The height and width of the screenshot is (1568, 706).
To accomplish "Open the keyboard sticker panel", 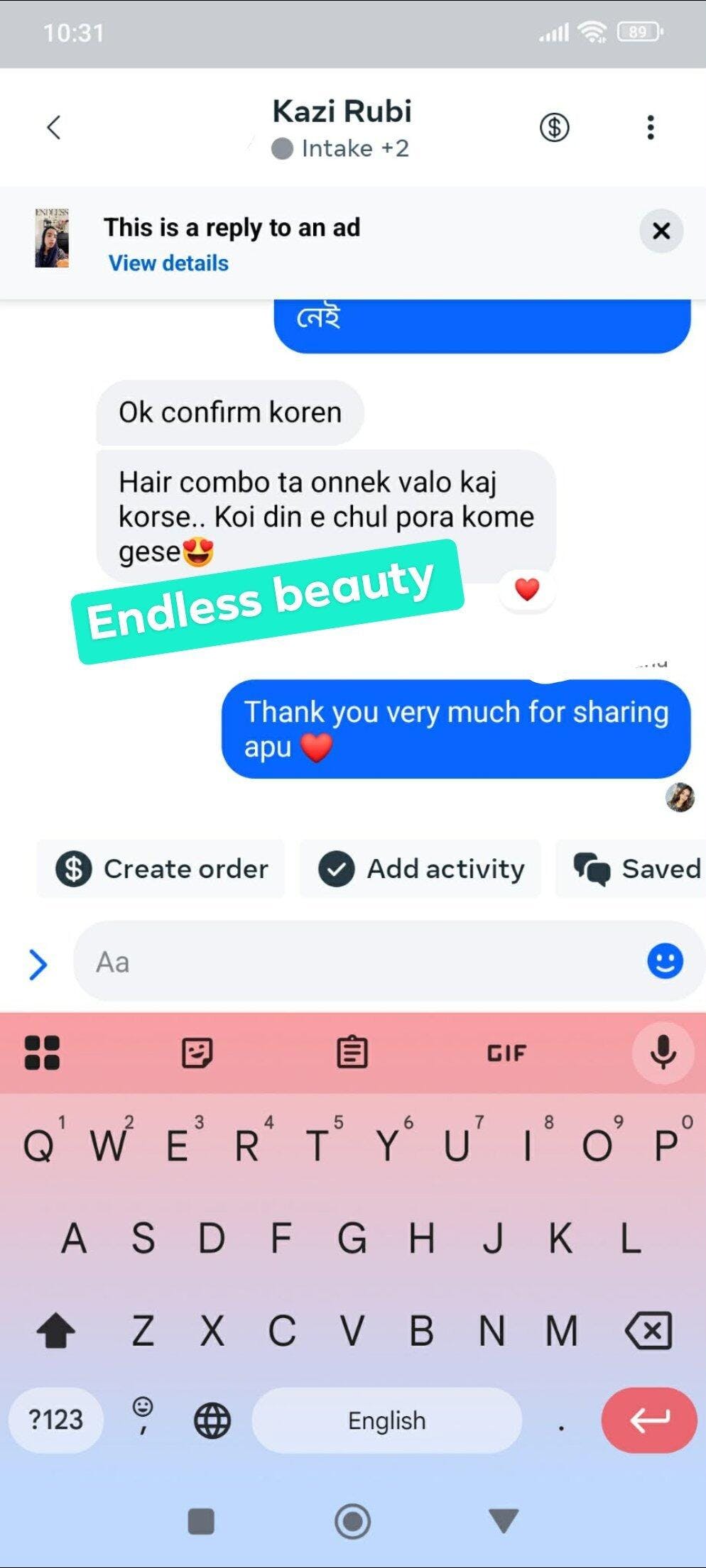I will pos(197,1053).
